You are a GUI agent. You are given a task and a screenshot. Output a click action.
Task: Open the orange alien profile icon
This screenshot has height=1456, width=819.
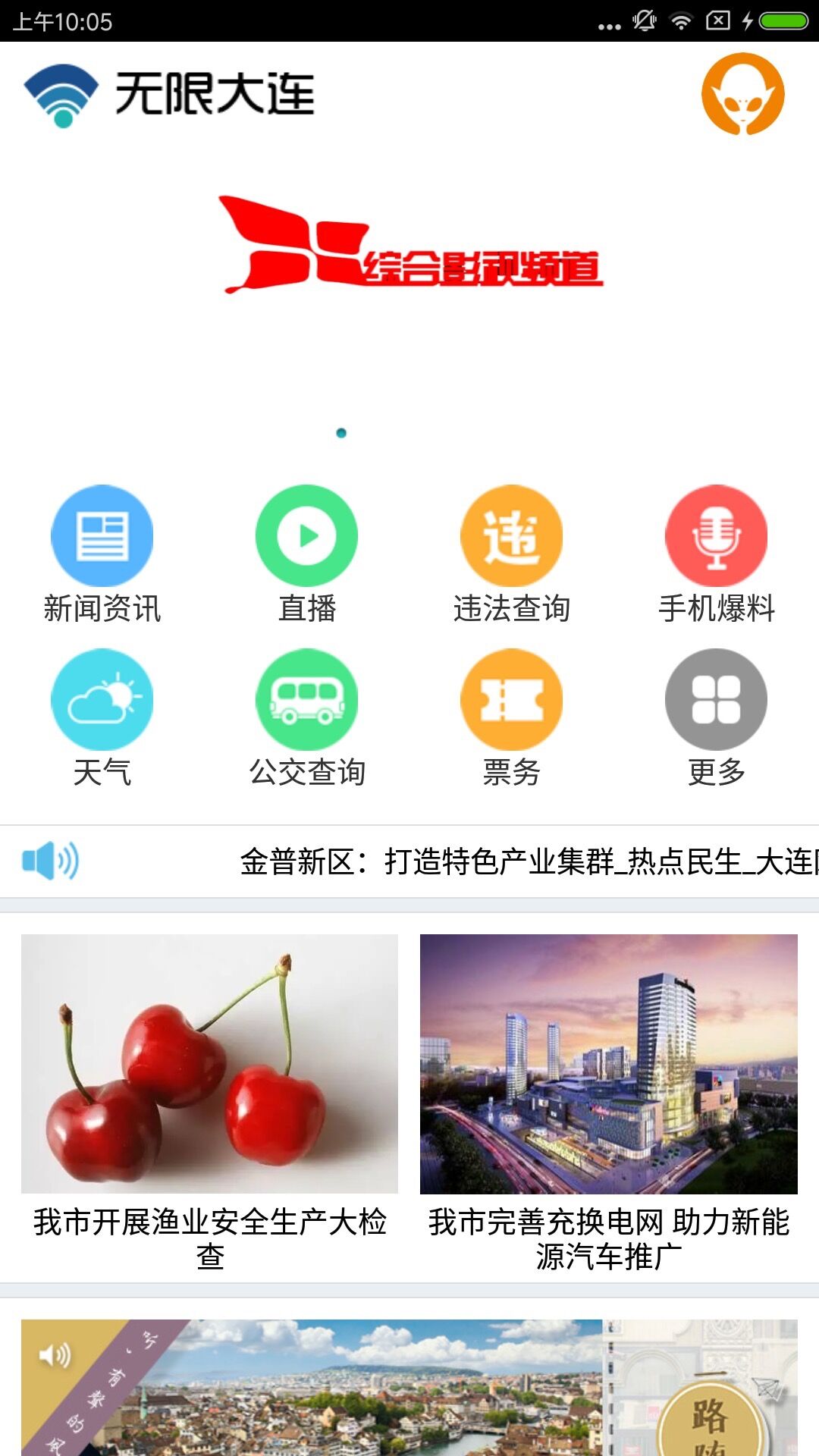pyautogui.click(x=742, y=94)
